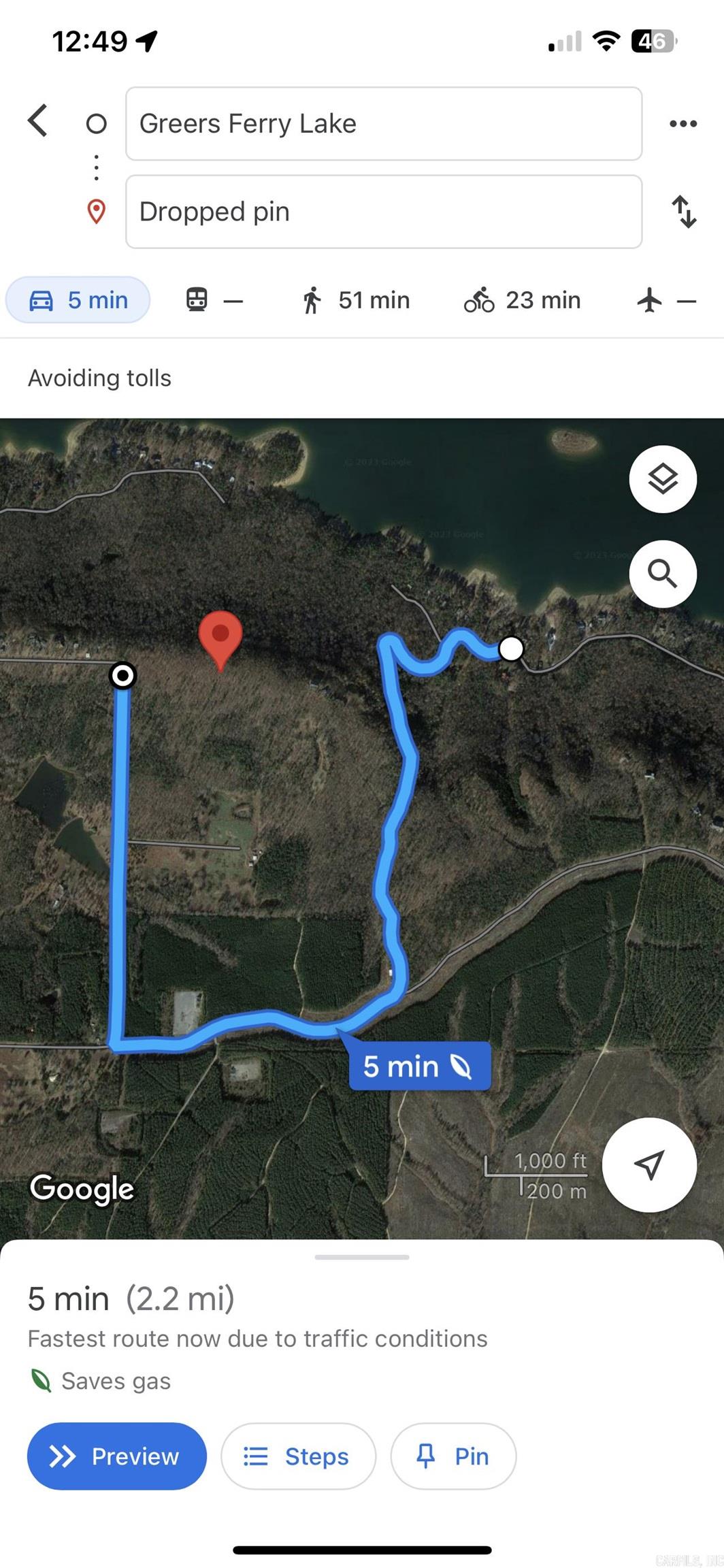Edit the Greers Ferry Lake starting point
The width and height of the screenshot is (724, 1568).
(x=383, y=124)
